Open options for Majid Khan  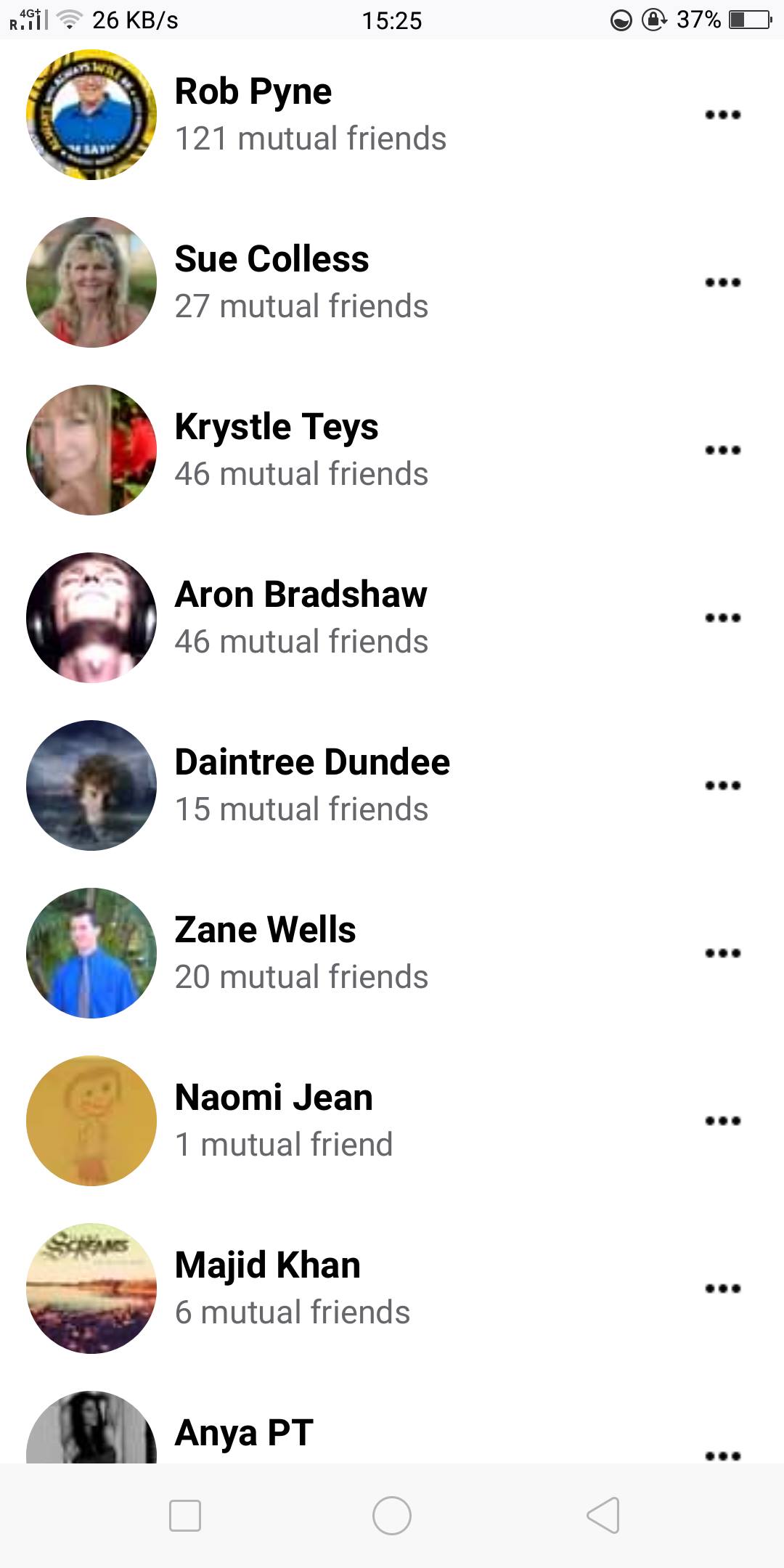pyautogui.click(x=722, y=1289)
